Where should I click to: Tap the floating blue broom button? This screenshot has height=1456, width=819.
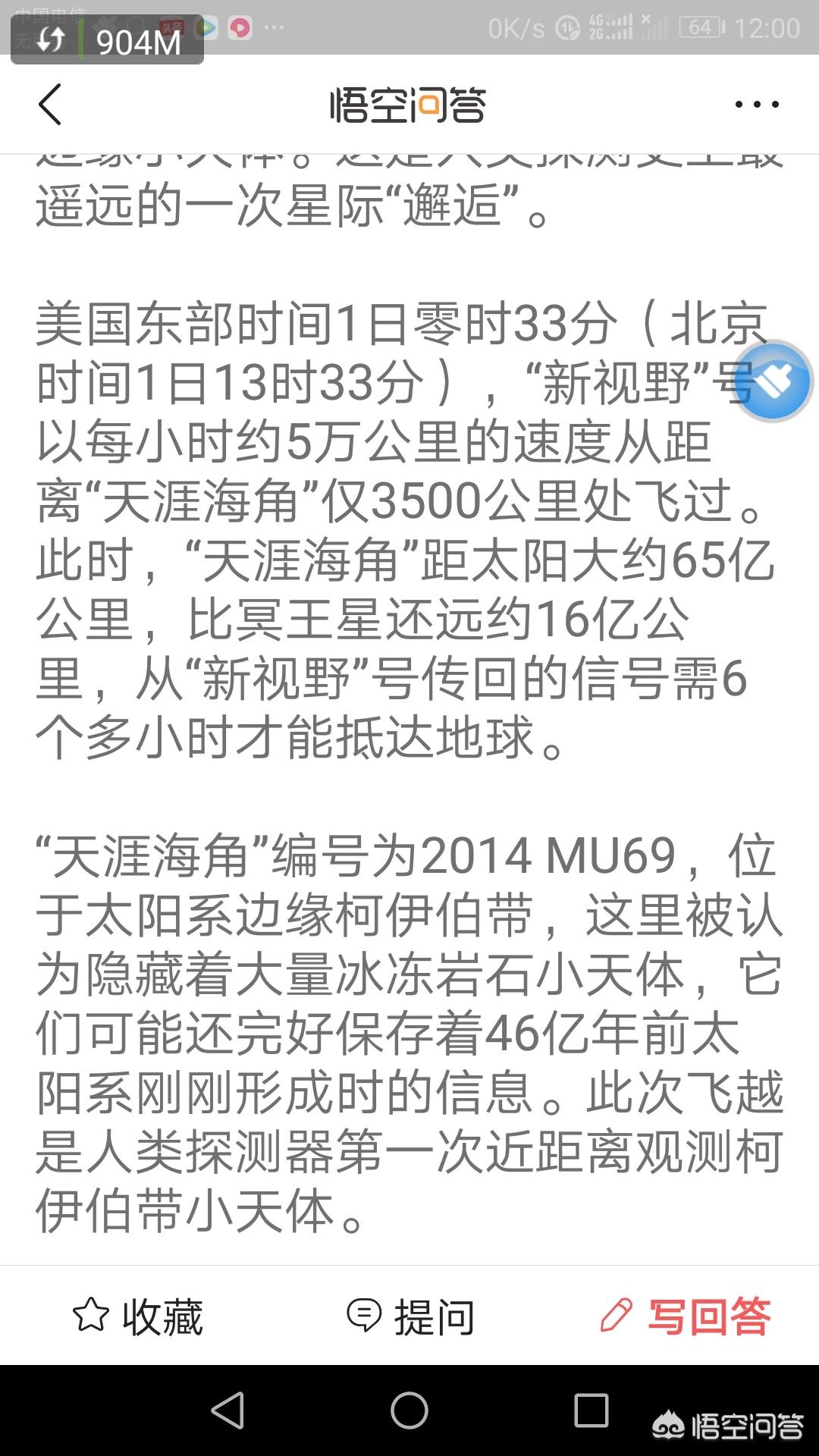[773, 381]
